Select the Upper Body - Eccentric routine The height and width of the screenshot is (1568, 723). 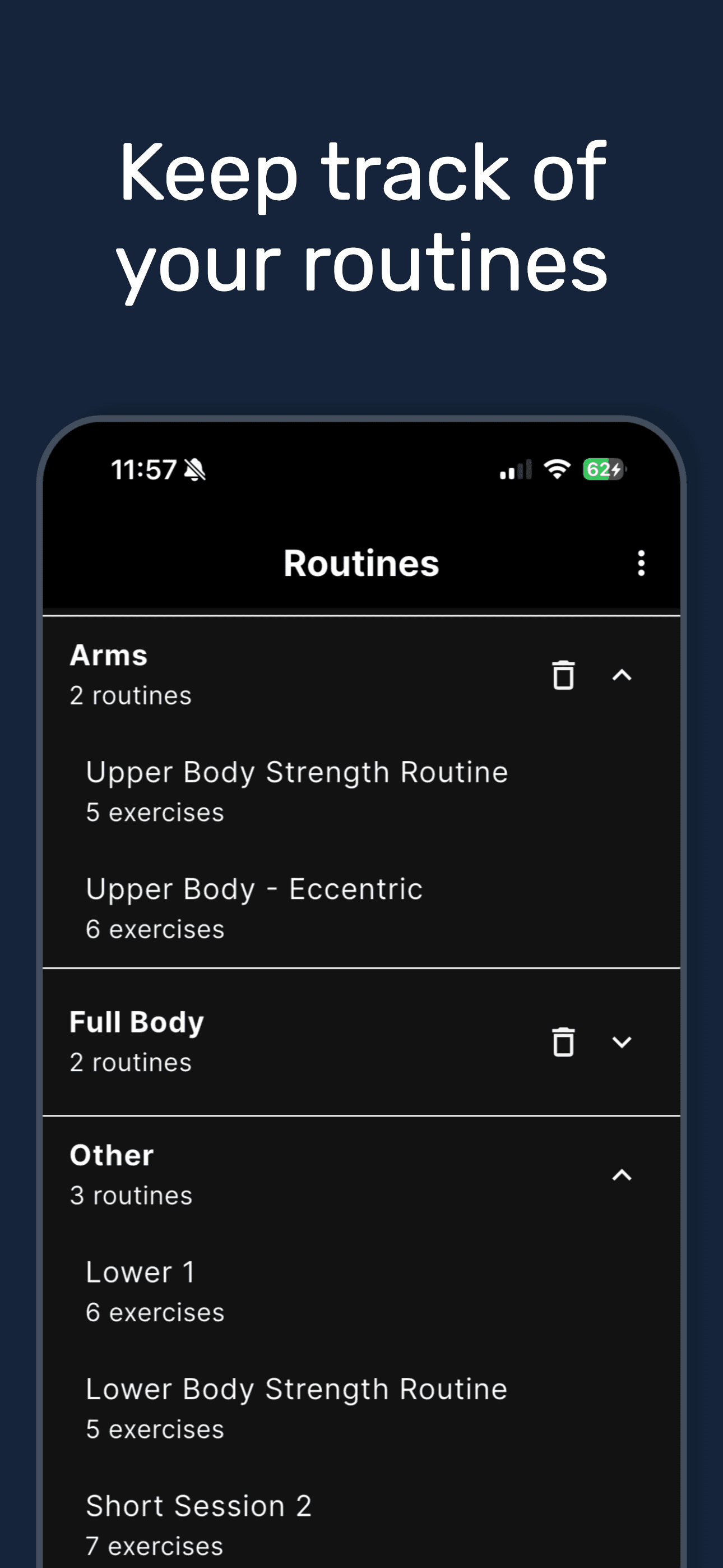point(254,889)
